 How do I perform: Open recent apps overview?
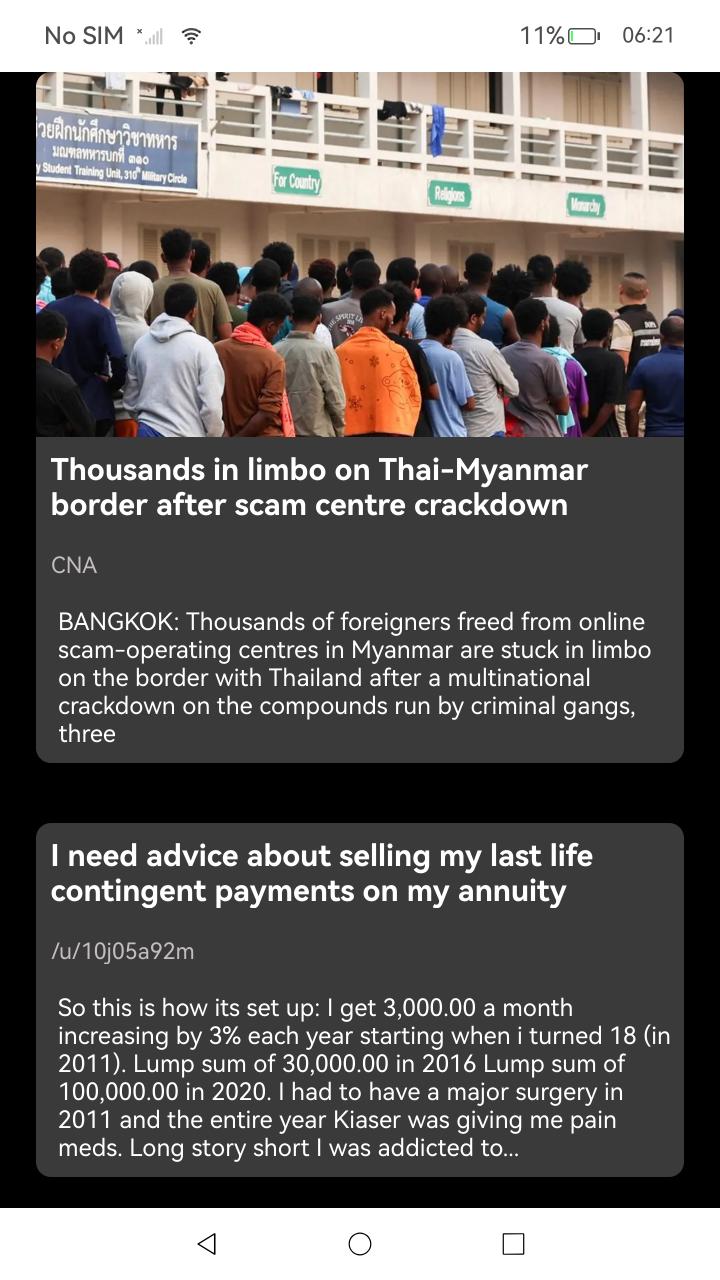click(513, 1243)
